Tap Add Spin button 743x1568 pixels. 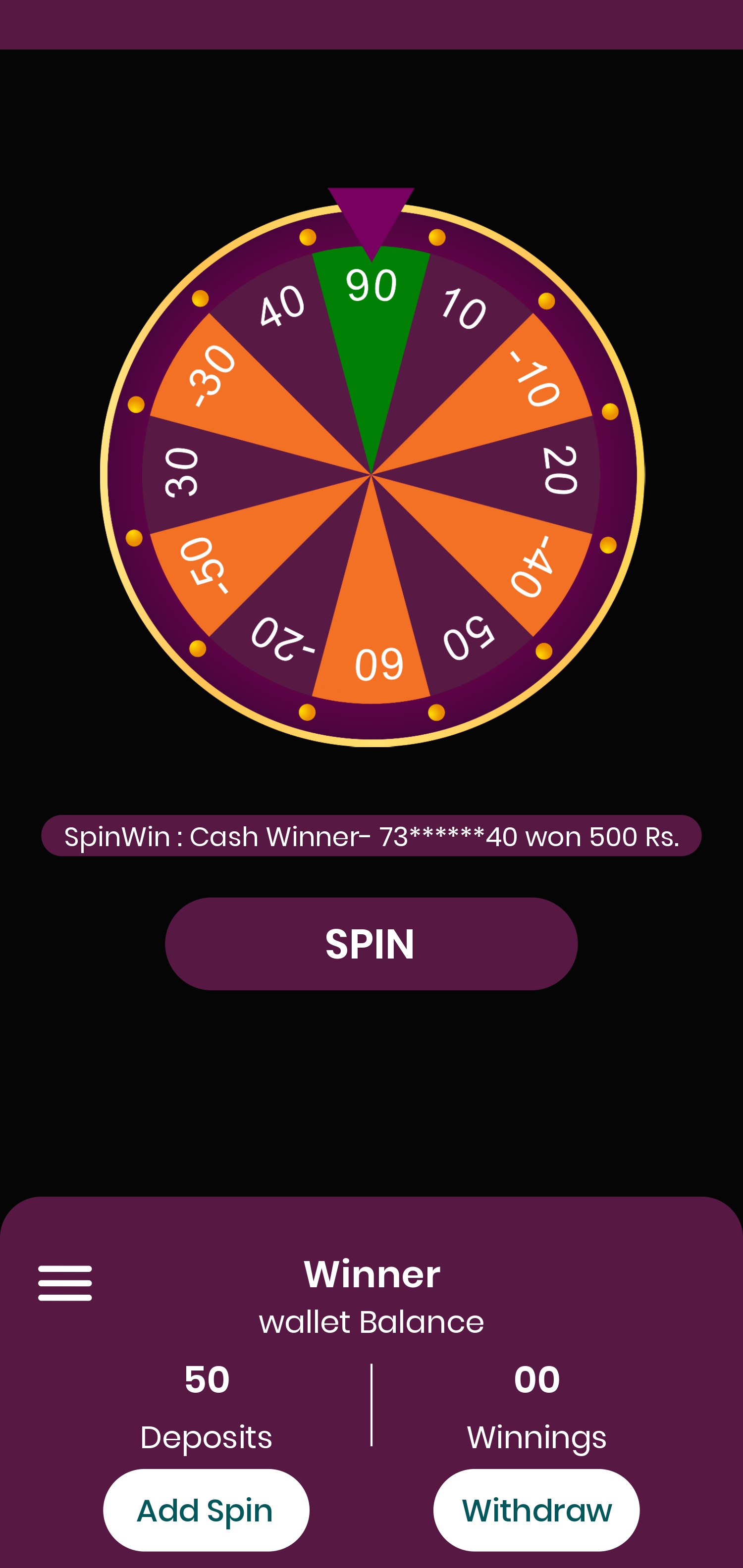206,1510
